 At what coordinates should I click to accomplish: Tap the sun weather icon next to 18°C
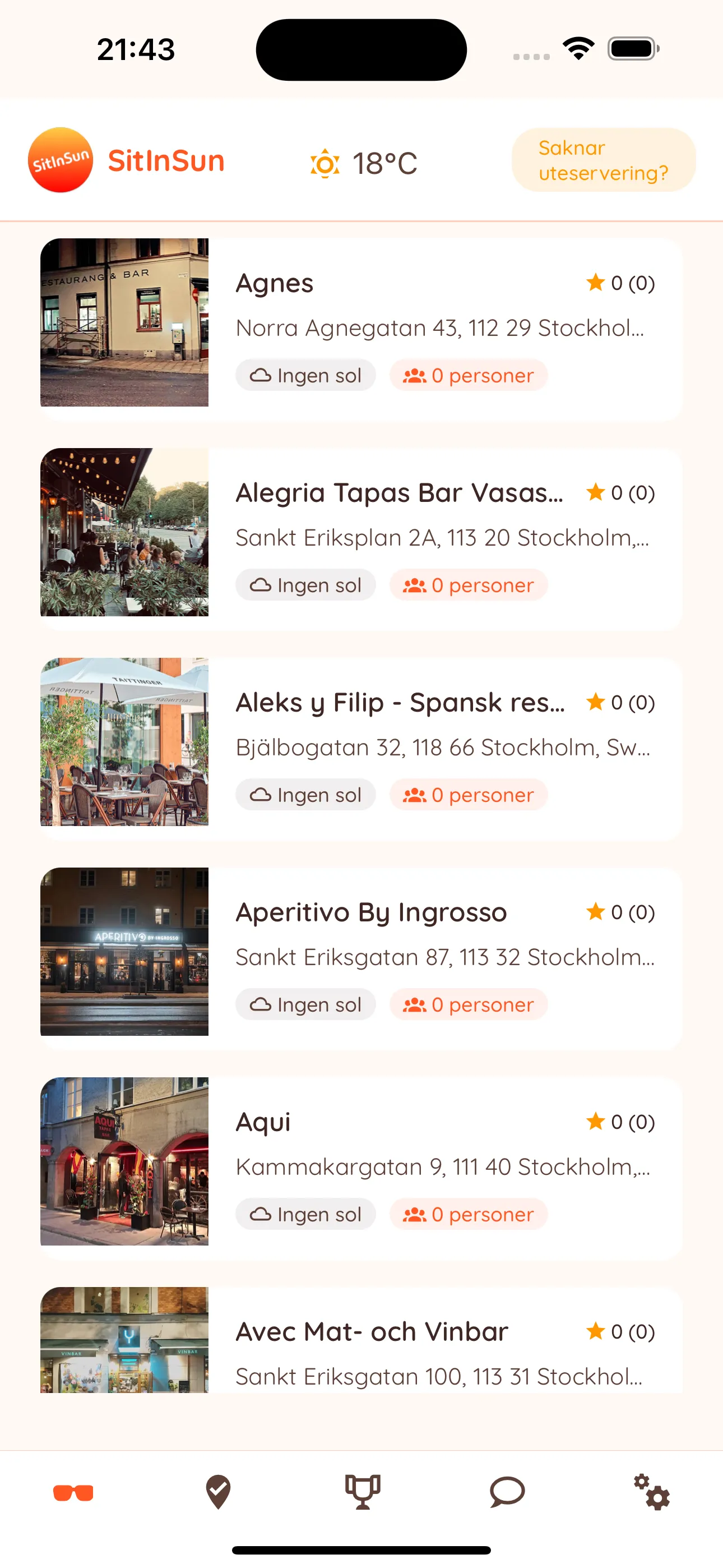pos(325,163)
